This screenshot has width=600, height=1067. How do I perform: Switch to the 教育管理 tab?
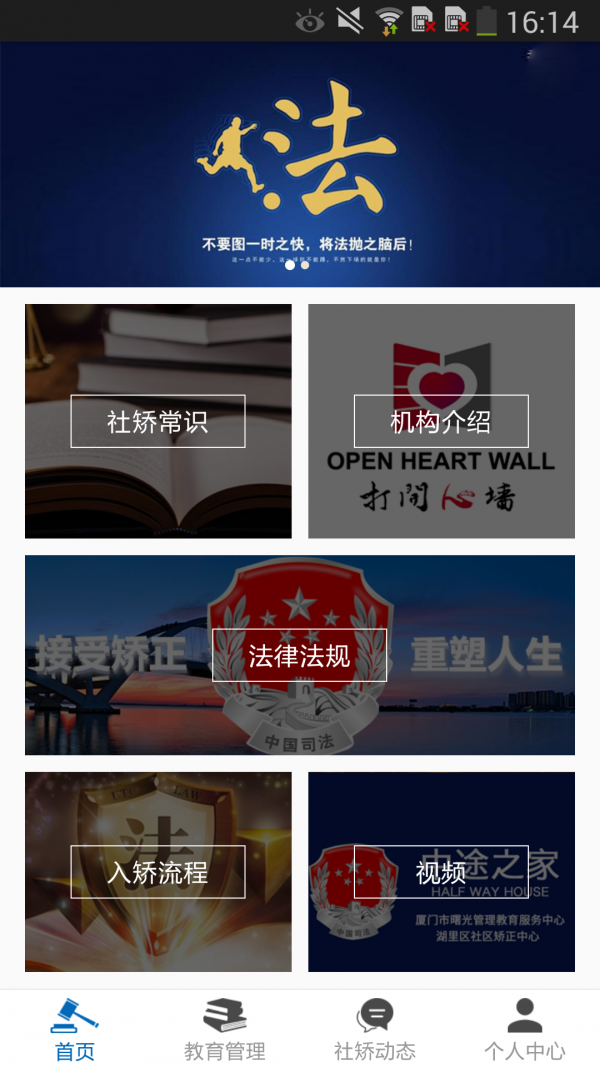tap(225, 1030)
